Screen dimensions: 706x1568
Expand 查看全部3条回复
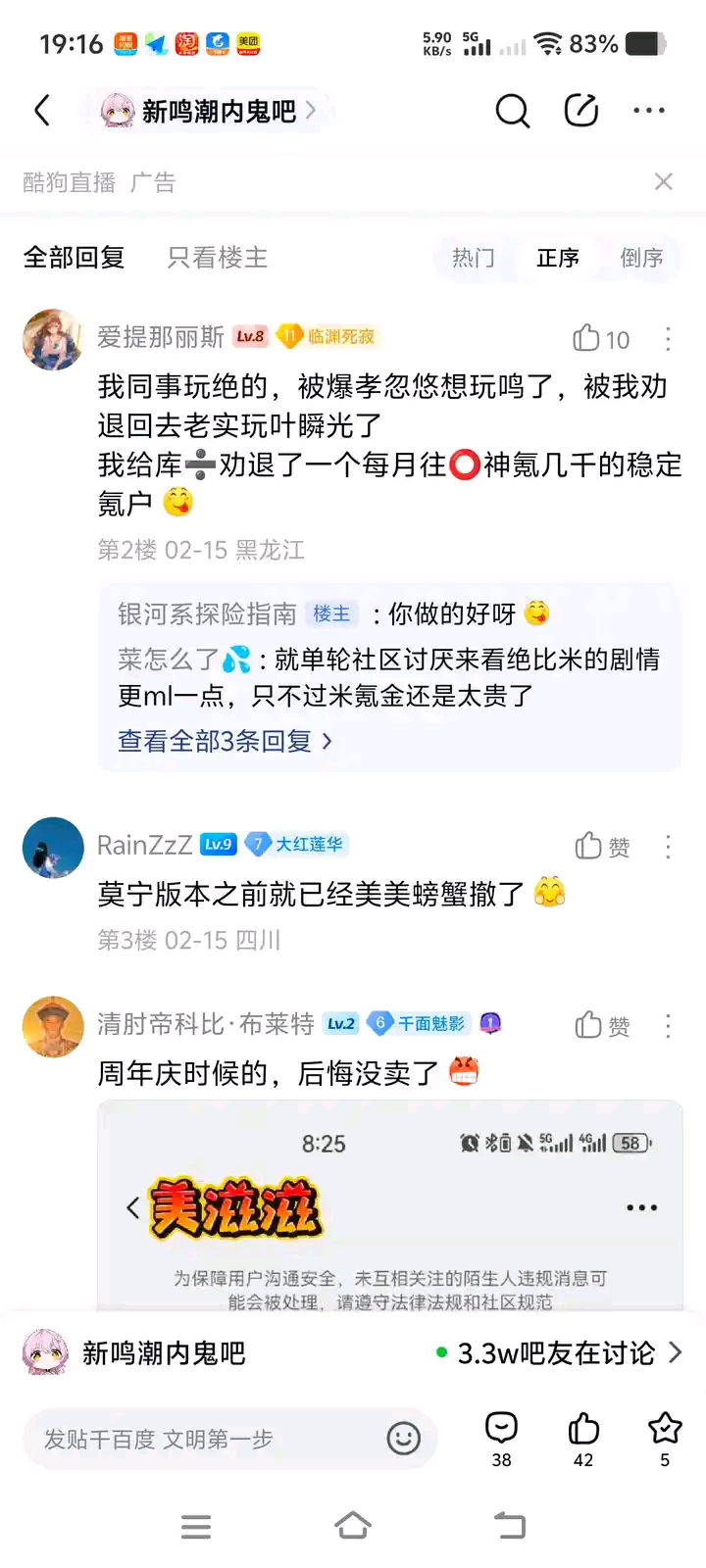(x=225, y=741)
